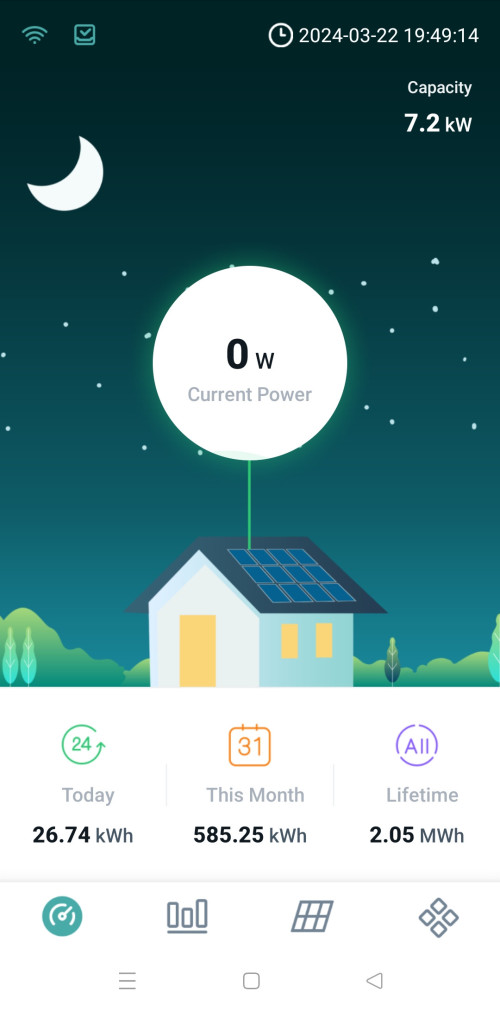
Task: Tap the Wi-Fi connection icon
Action: 34,35
